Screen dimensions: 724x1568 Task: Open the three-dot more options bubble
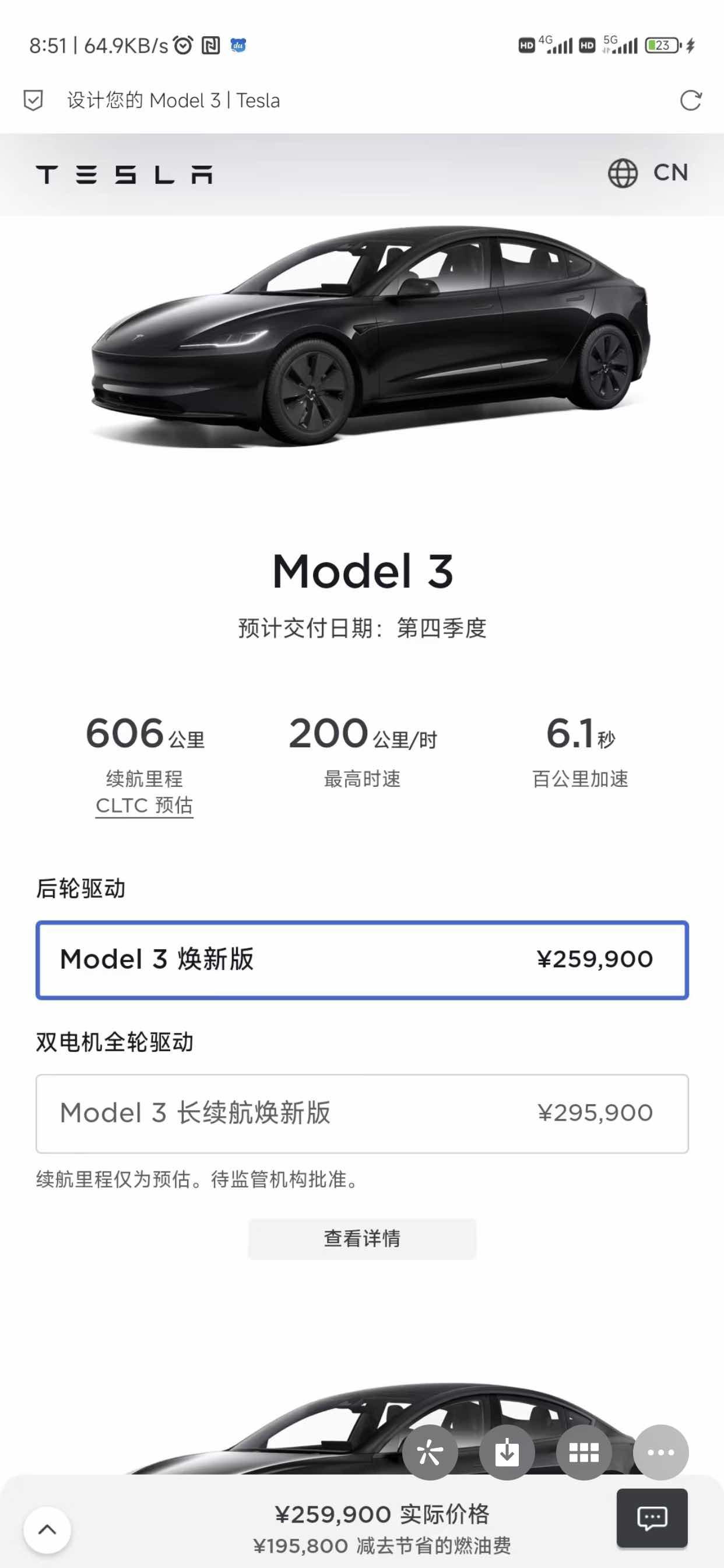point(660,1453)
